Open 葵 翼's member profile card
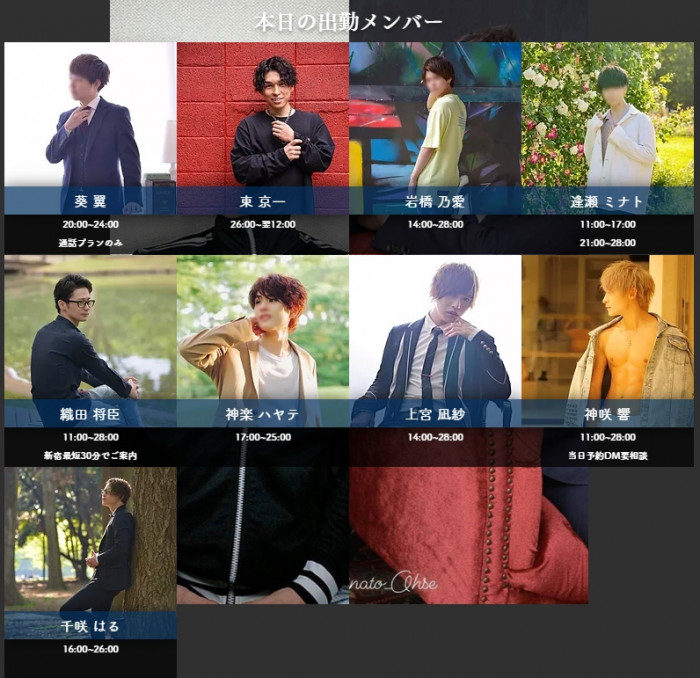This screenshot has height=678, width=700. click(x=90, y=130)
